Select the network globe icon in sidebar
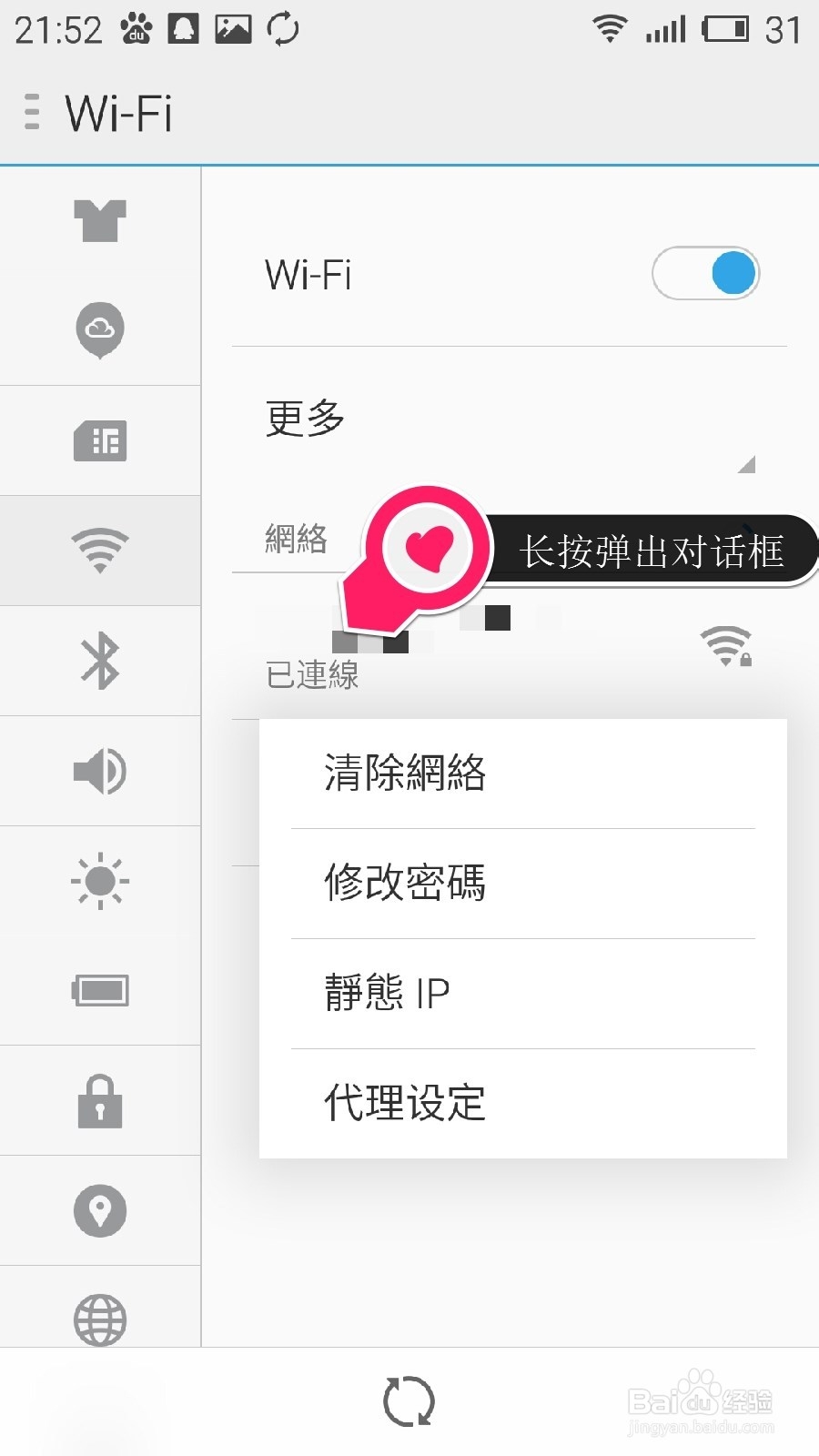819x1456 pixels. coord(100,1320)
